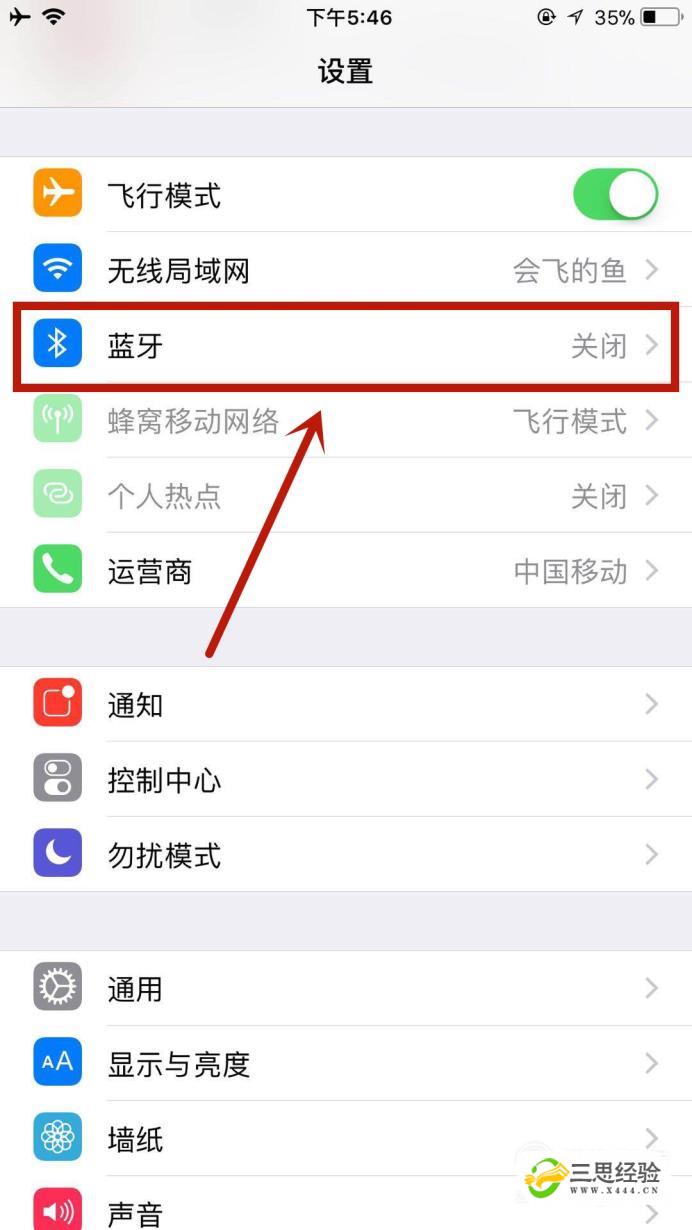Open the 通知 notifications settings

(x=345, y=705)
